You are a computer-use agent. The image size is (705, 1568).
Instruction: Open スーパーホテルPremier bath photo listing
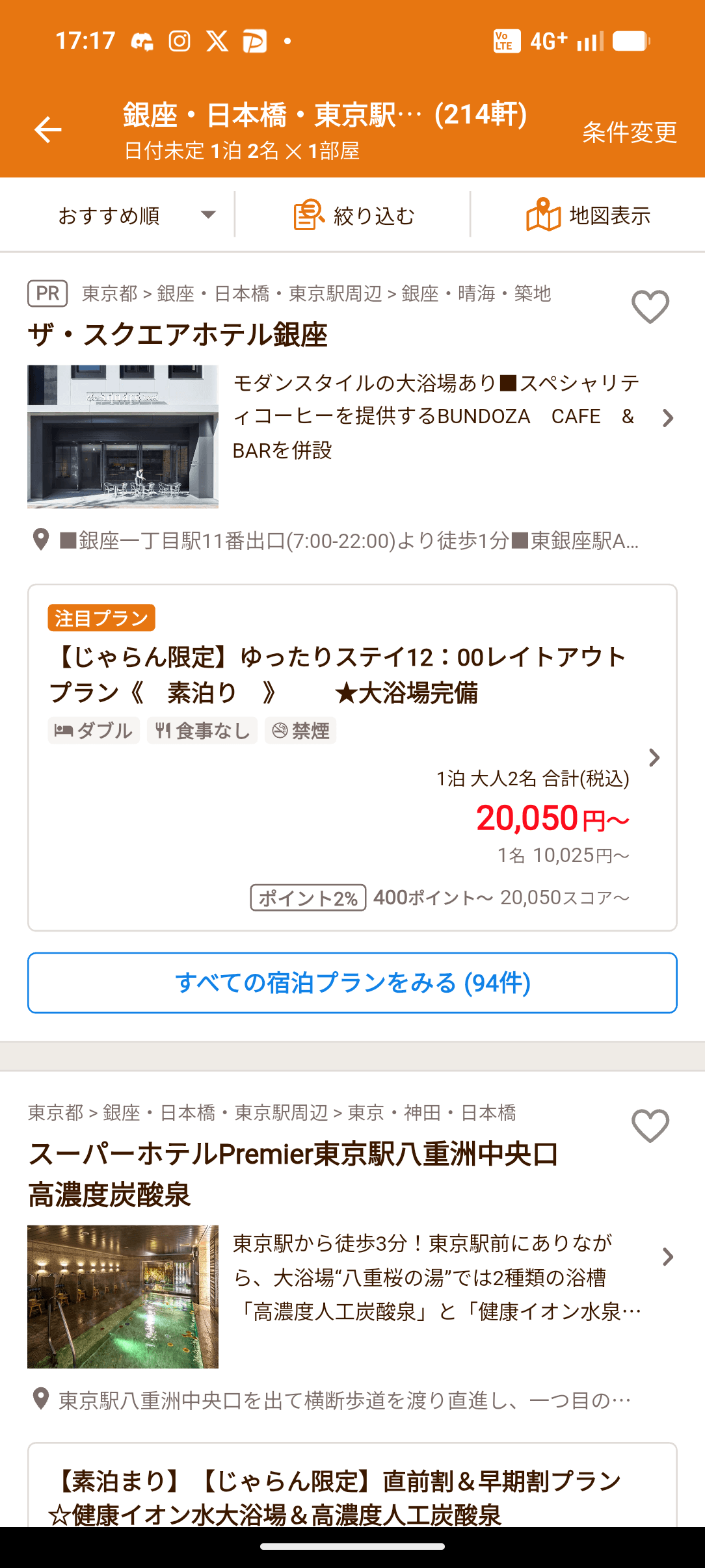tap(123, 1297)
